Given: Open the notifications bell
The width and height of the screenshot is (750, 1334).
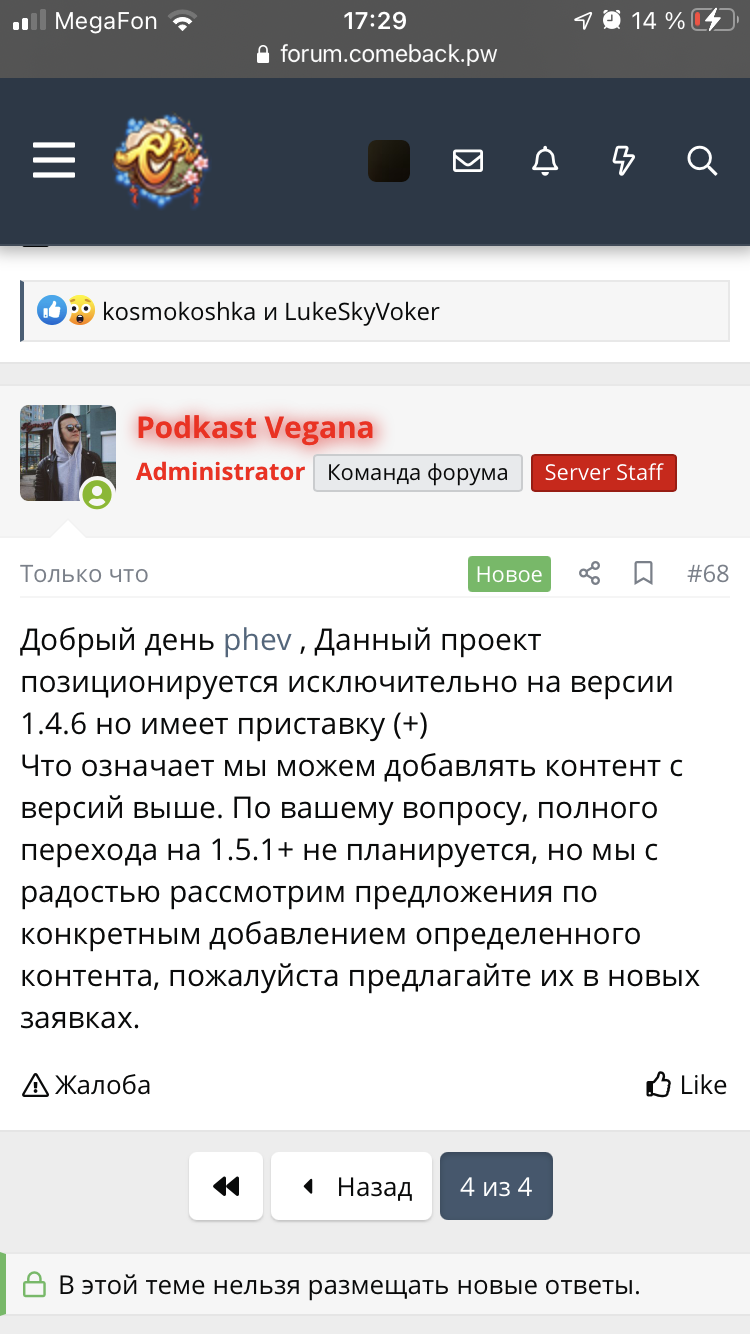Looking at the screenshot, I should [545, 161].
